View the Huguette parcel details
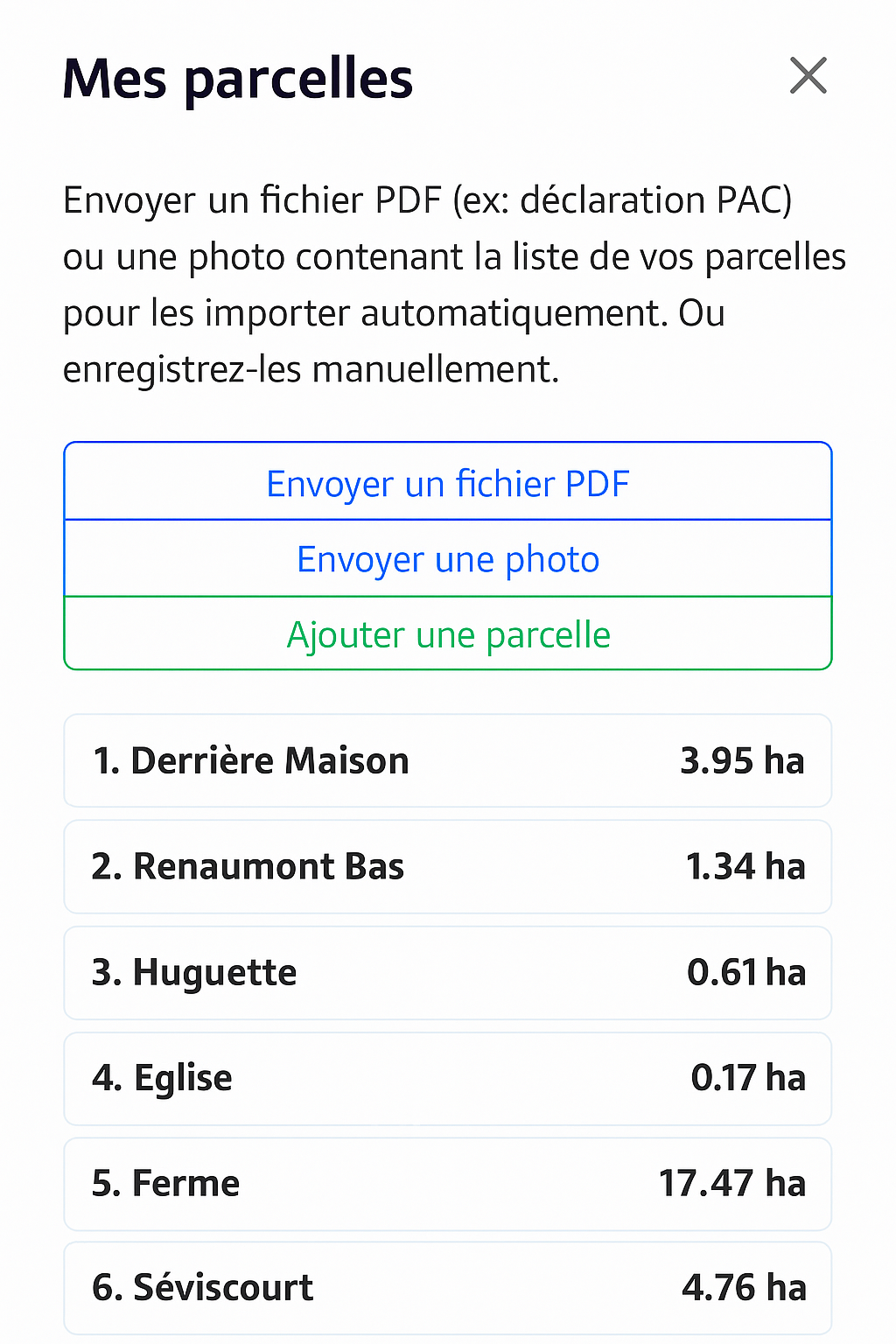This screenshot has width=896, height=1344. (448, 972)
